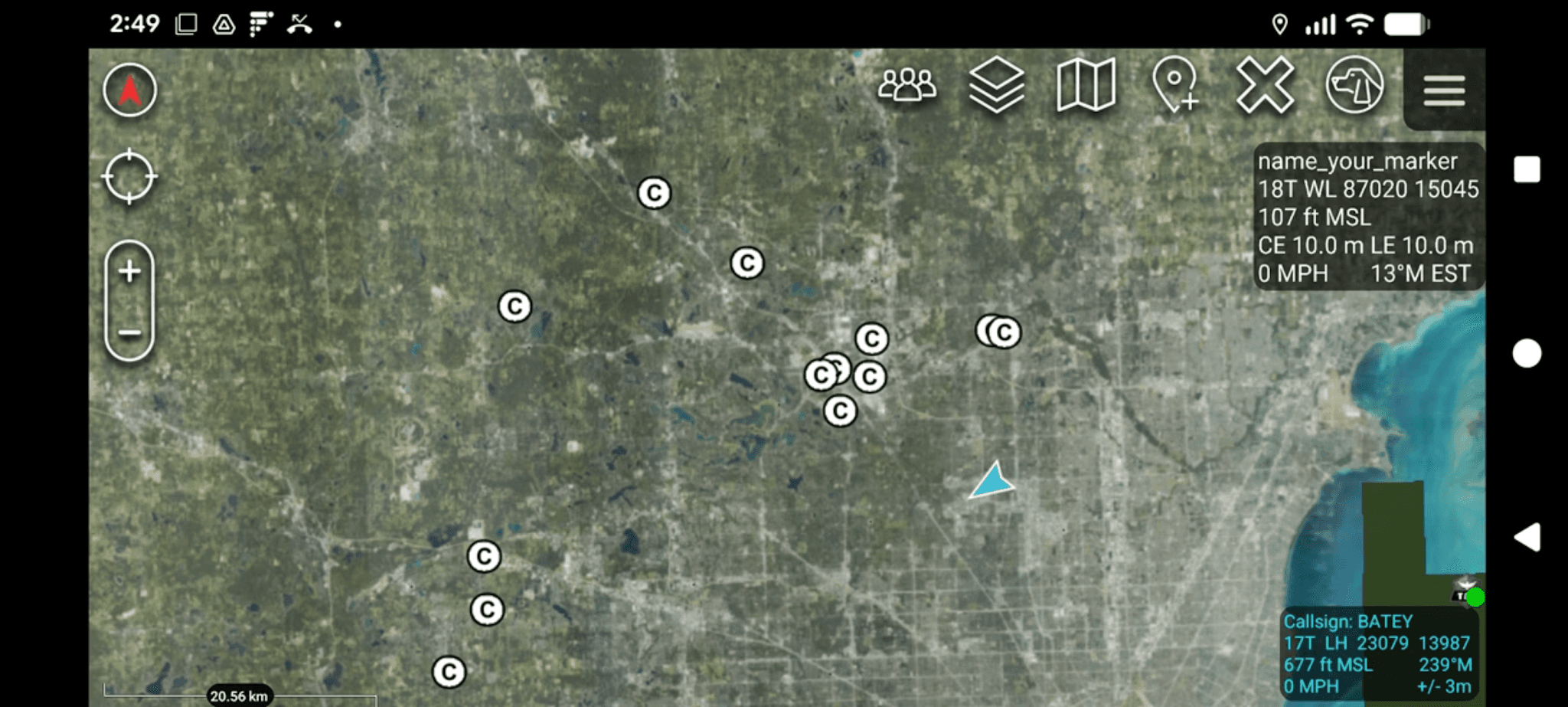Open the contacts group icon

(906, 85)
